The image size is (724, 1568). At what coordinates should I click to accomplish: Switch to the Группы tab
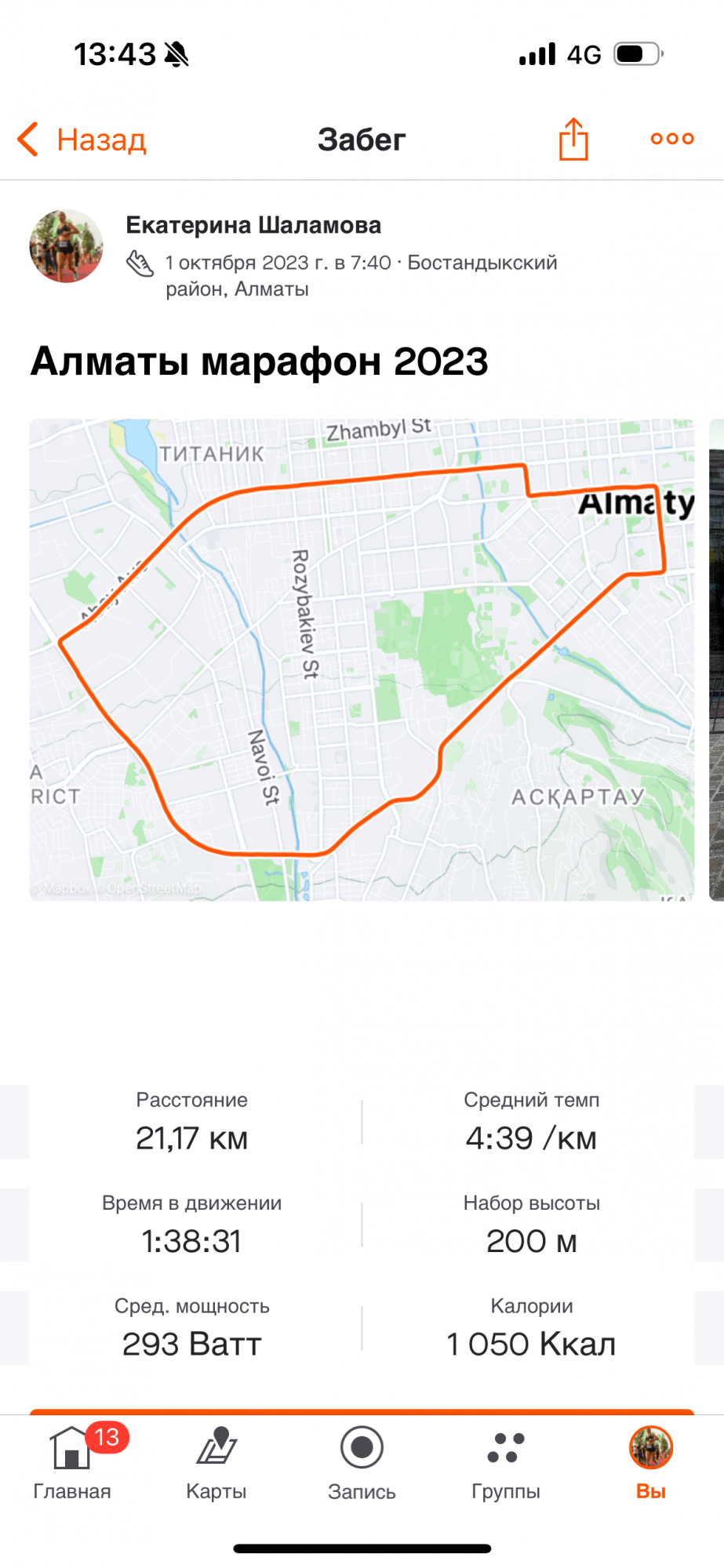coord(506,1463)
